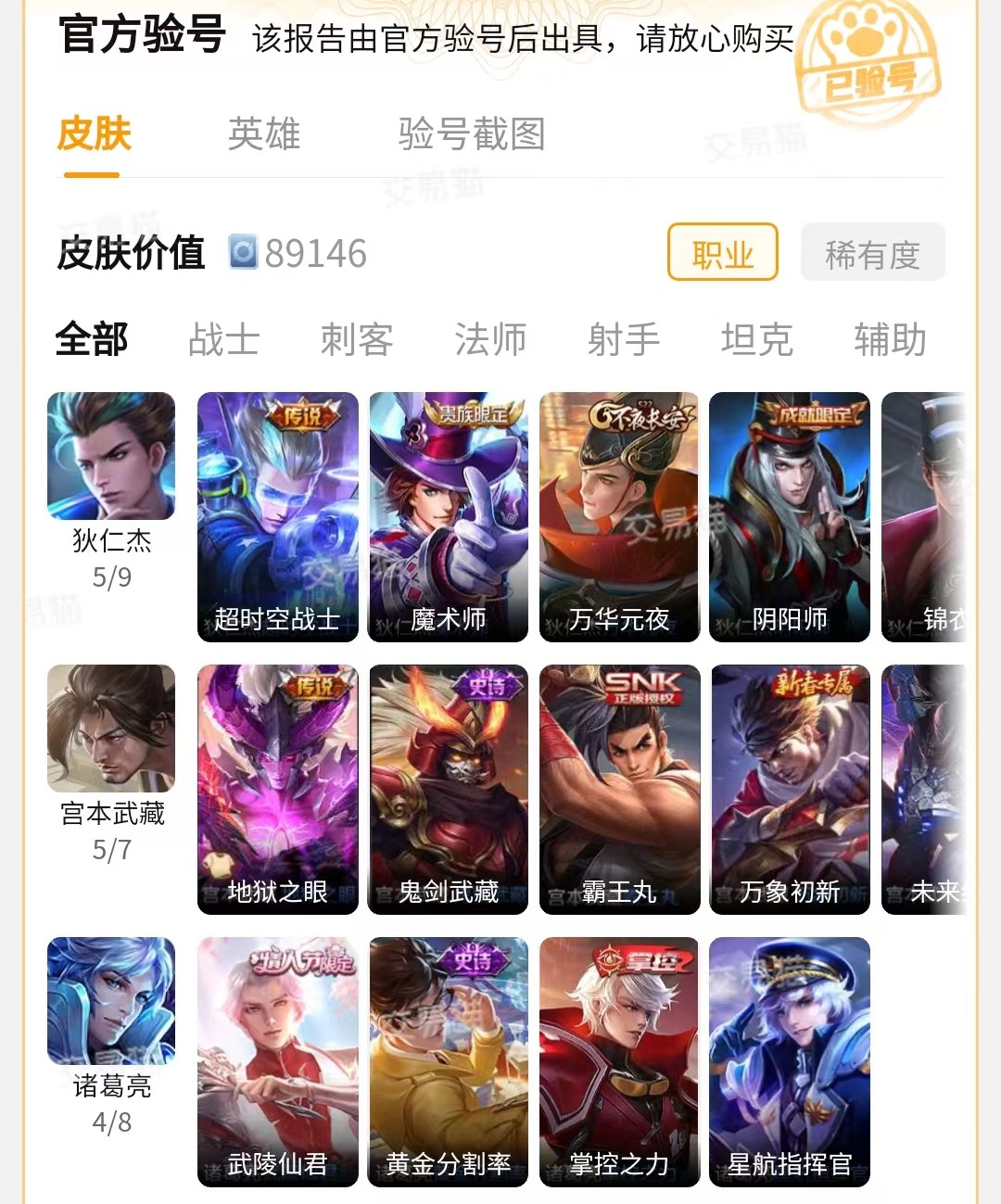Image resolution: width=1001 pixels, height=1204 pixels.
Task: Sort skins by 稀有度
Action: [872, 252]
